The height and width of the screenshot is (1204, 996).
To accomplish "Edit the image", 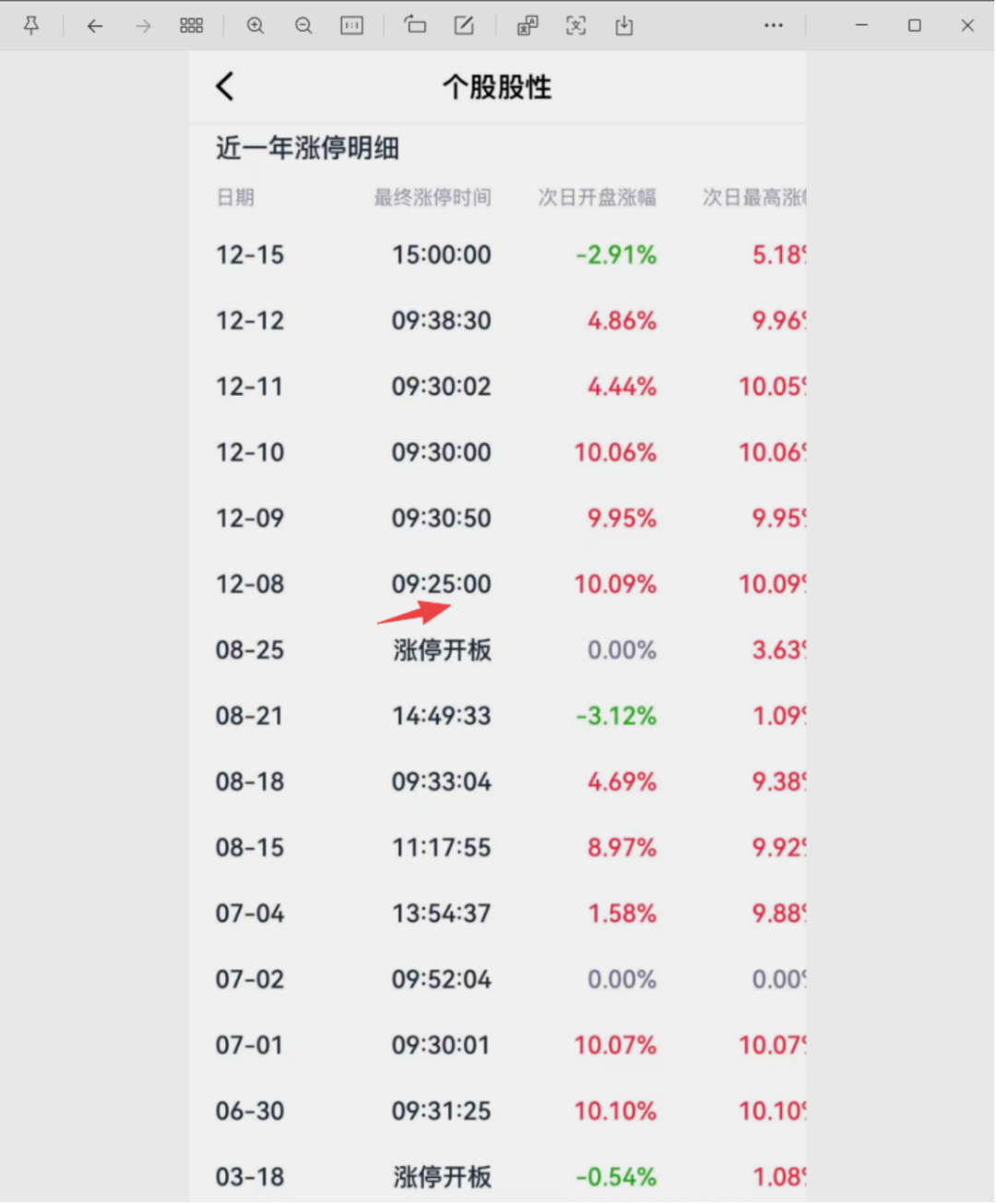I will point(464,26).
